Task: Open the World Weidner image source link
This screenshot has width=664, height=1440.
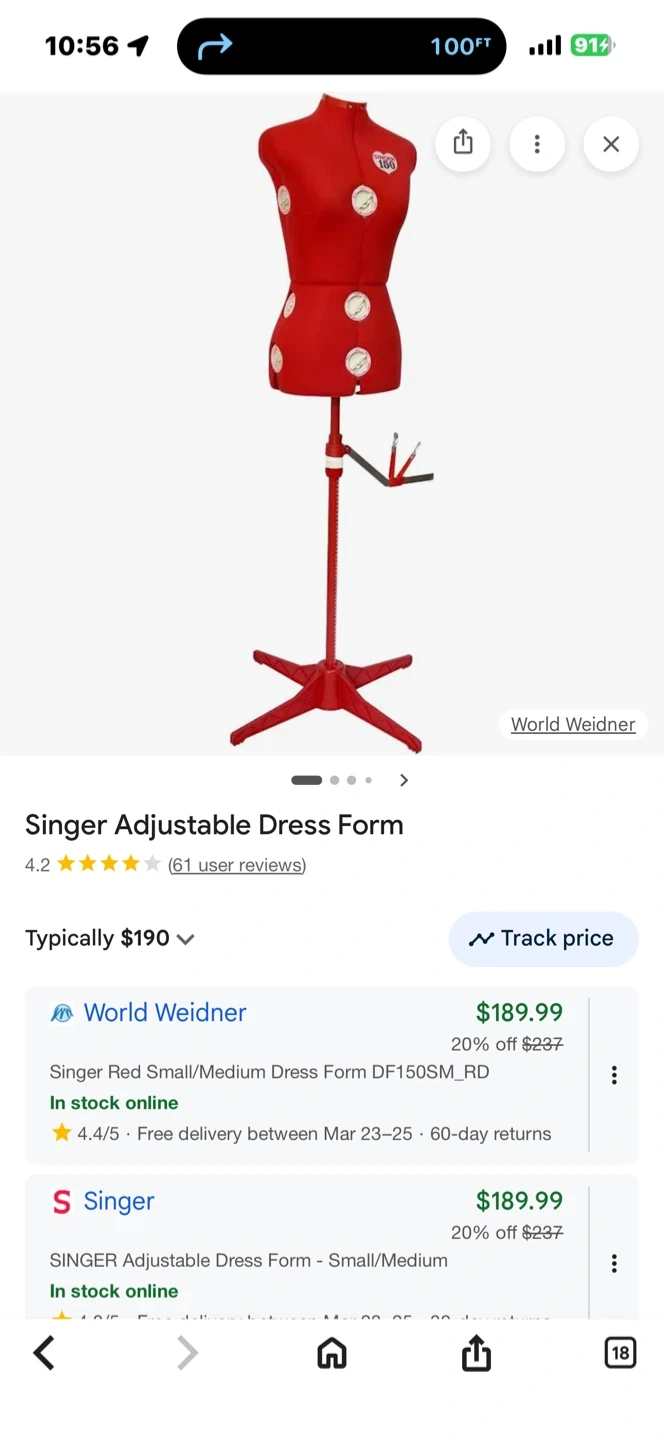Action: [x=573, y=725]
